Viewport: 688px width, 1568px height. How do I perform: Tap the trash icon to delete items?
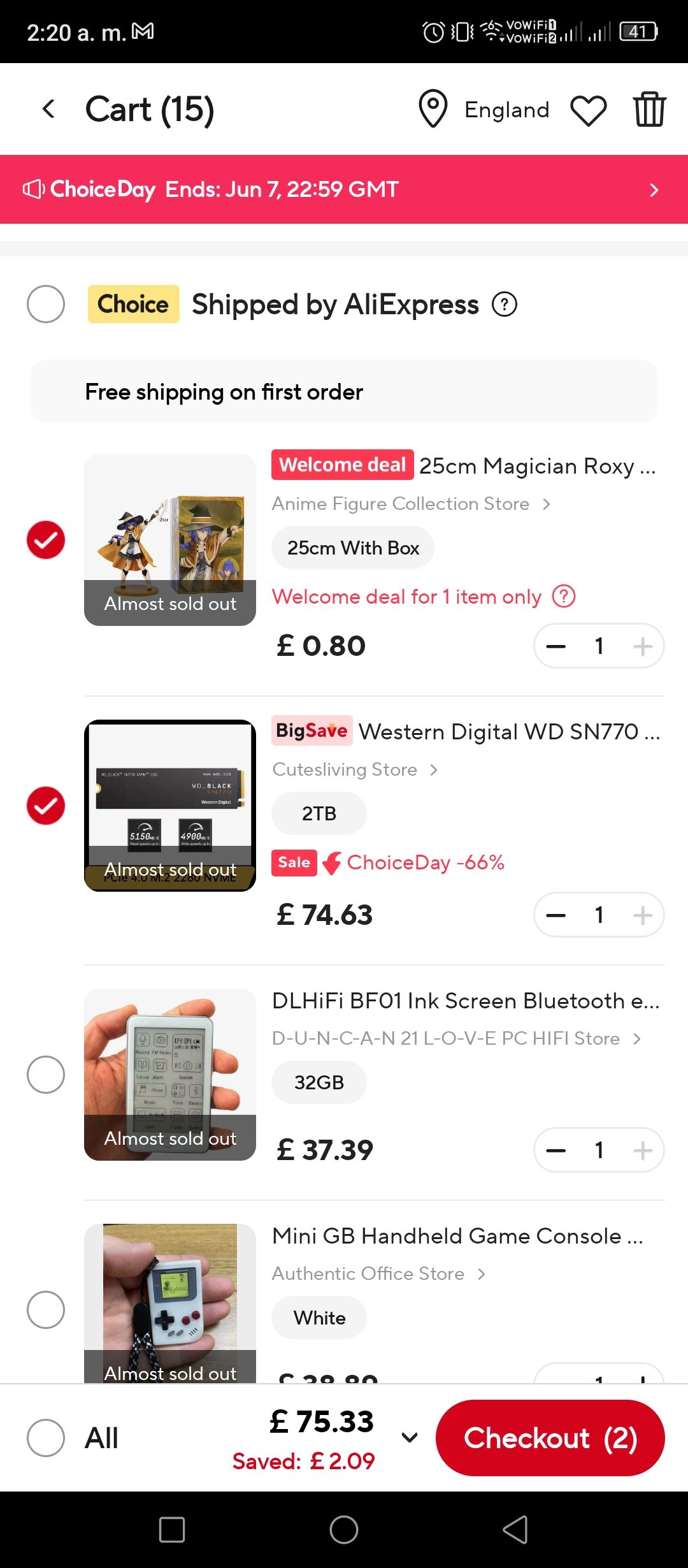649,109
